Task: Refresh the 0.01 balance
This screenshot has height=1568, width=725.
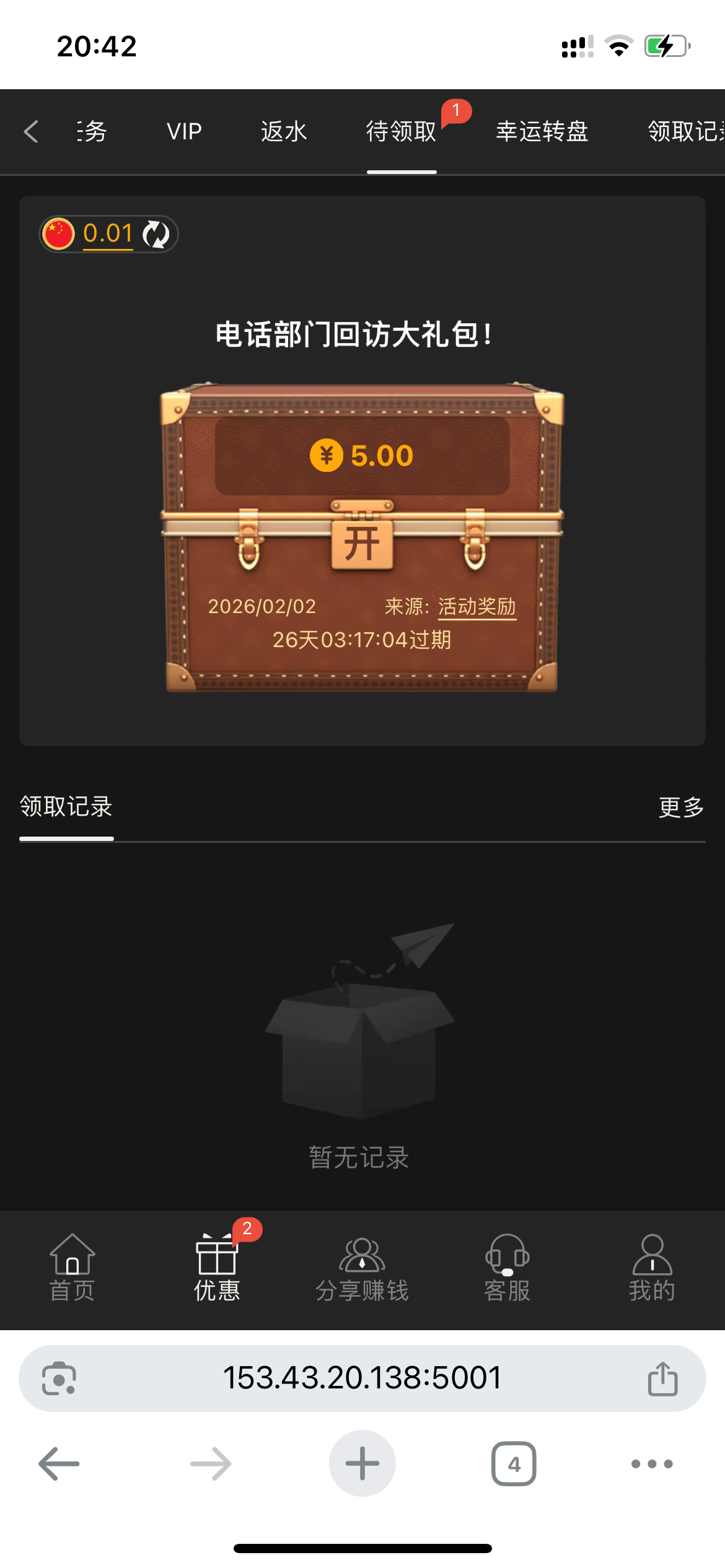Action: click(x=156, y=234)
